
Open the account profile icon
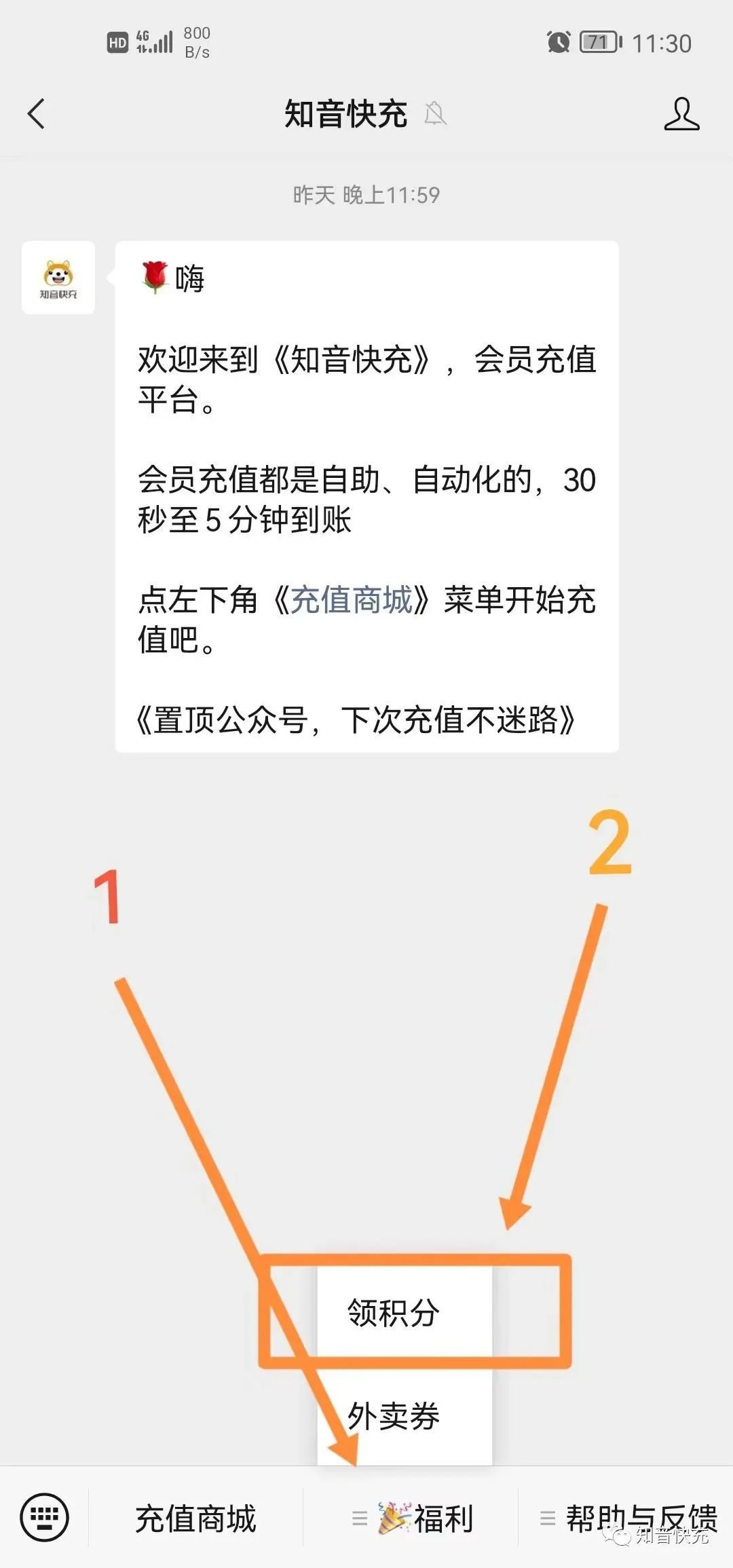click(x=681, y=113)
